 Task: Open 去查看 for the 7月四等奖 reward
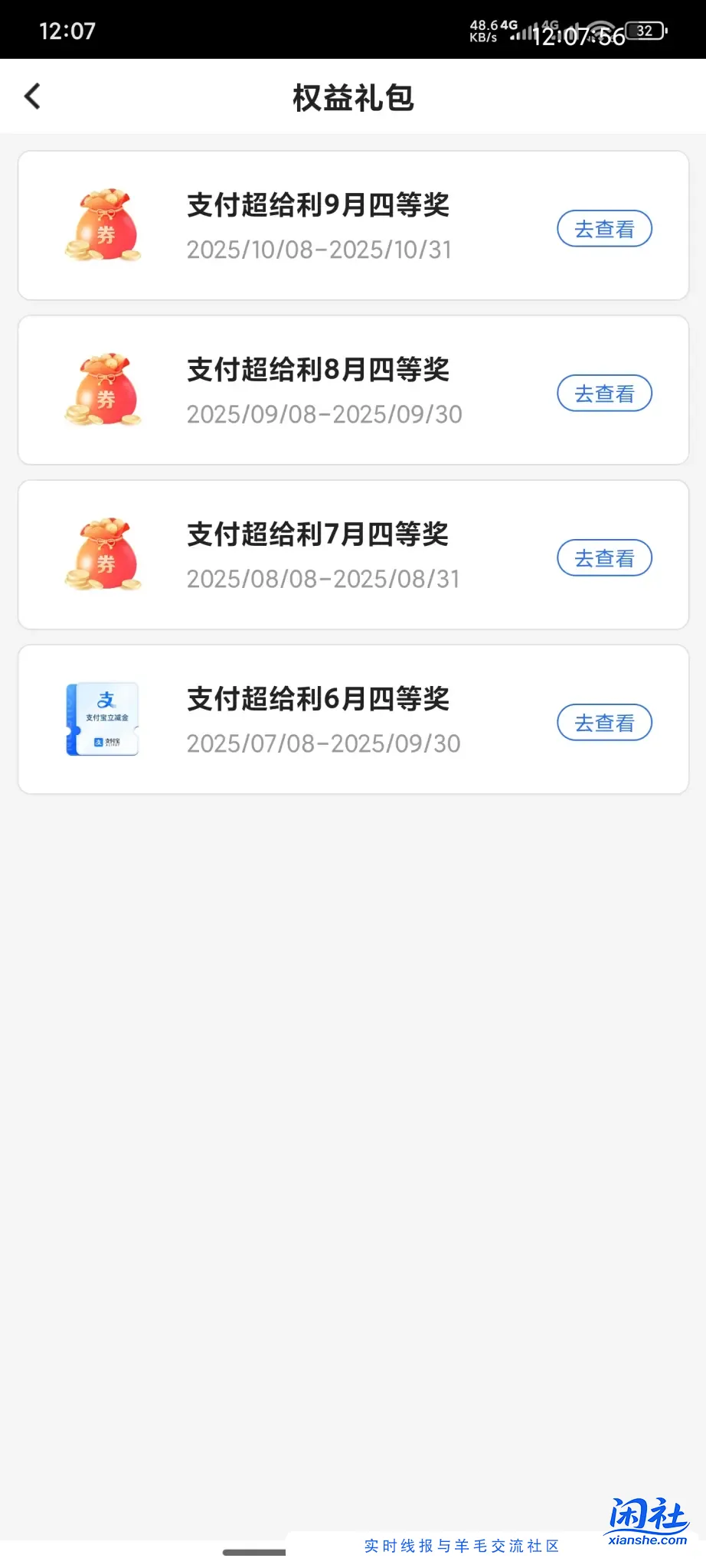[604, 558]
